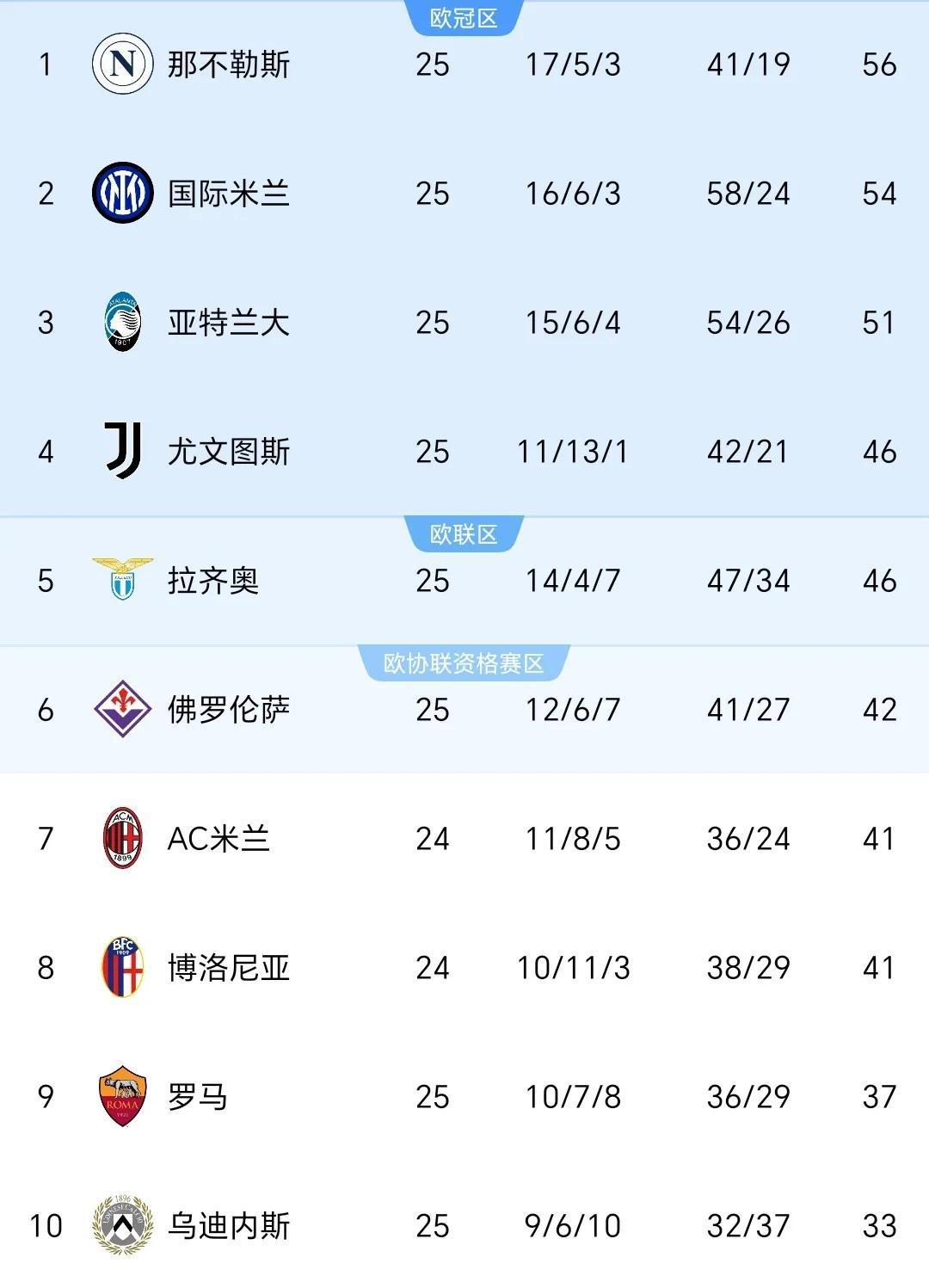View 国际米兰 team details

pyautogui.click(x=229, y=194)
